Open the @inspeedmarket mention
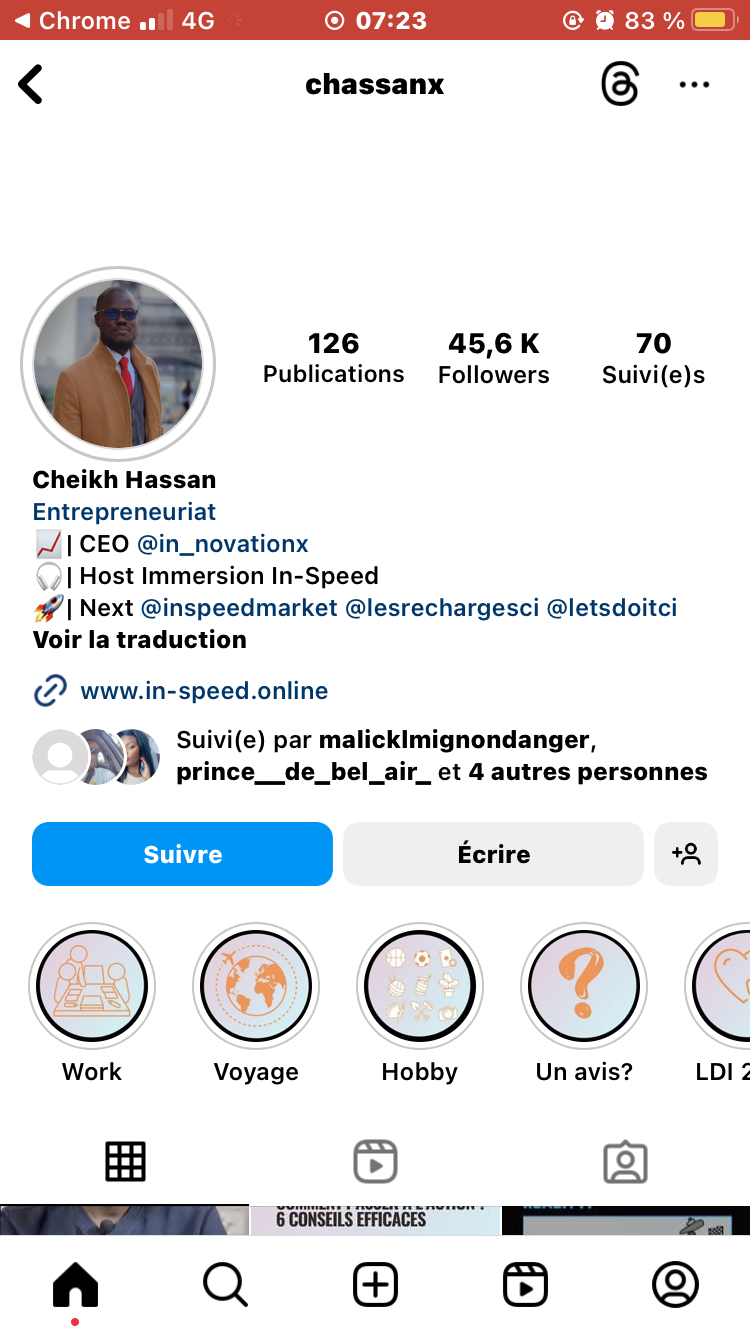The width and height of the screenshot is (750, 1334). point(239,608)
